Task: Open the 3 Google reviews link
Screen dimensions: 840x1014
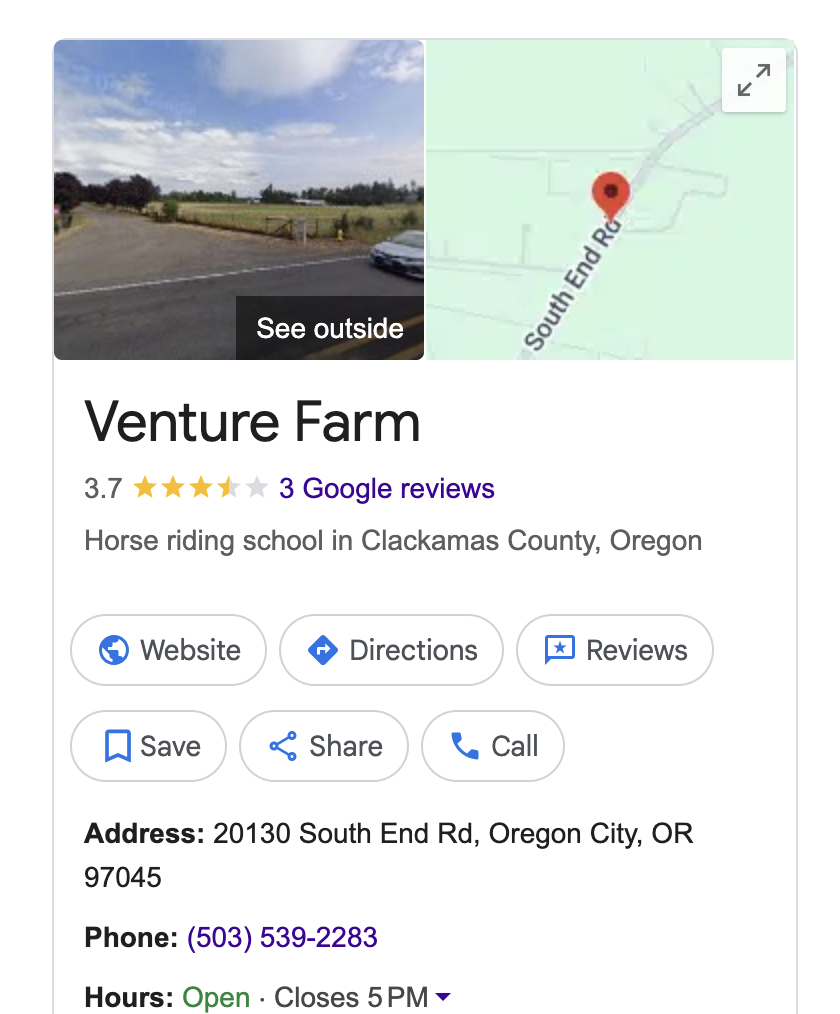Action: [x=387, y=489]
